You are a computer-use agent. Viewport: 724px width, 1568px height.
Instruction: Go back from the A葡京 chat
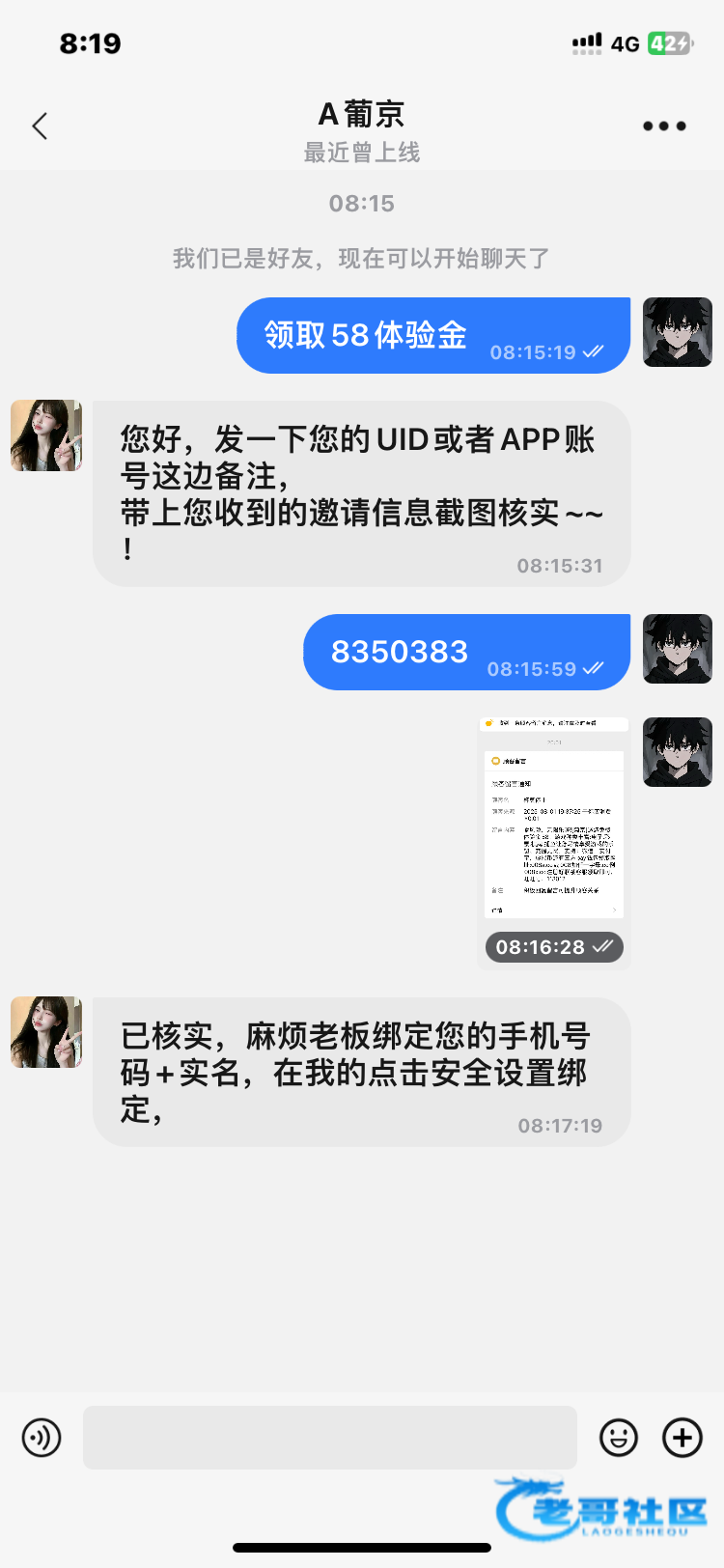click(40, 126)
